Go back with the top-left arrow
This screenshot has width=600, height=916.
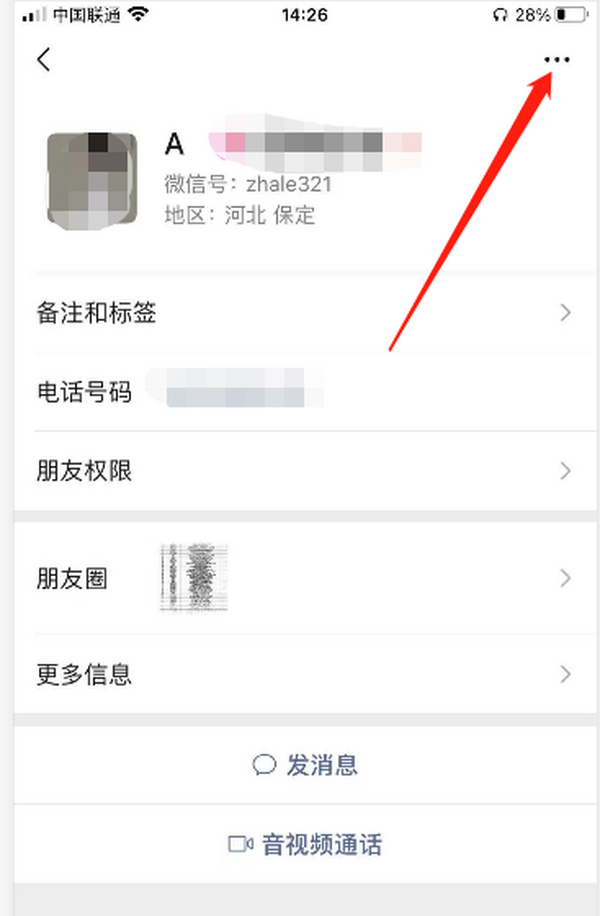[43, 60]
